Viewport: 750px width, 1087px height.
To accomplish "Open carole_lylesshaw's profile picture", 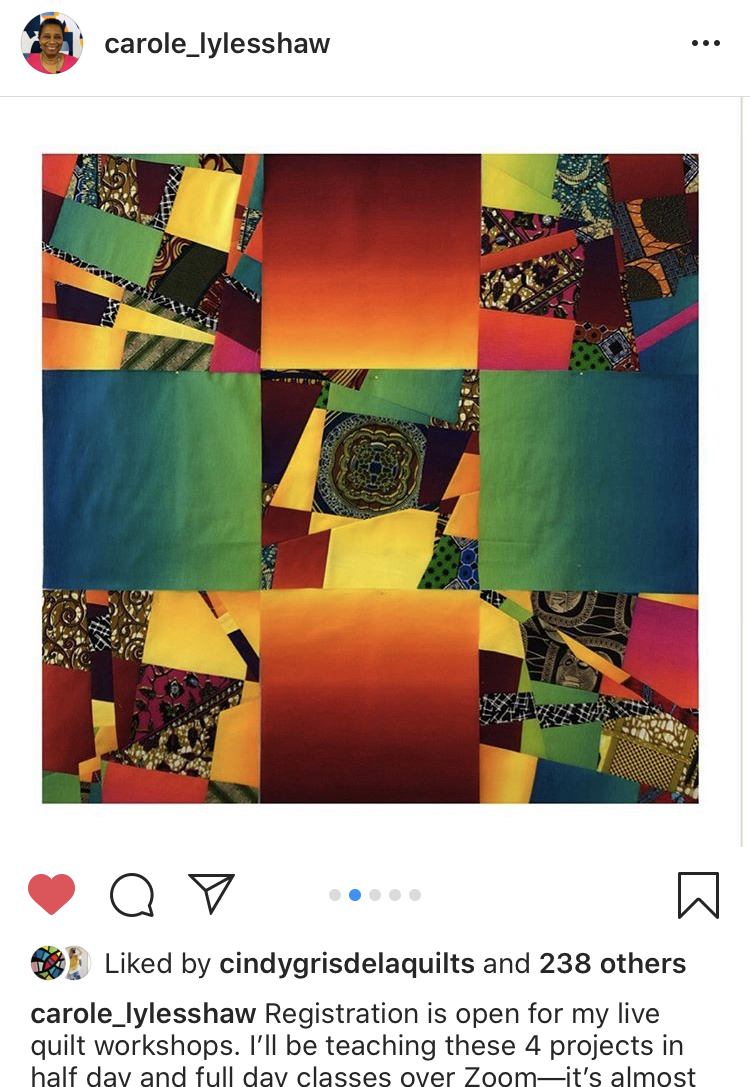I will 52,43.
